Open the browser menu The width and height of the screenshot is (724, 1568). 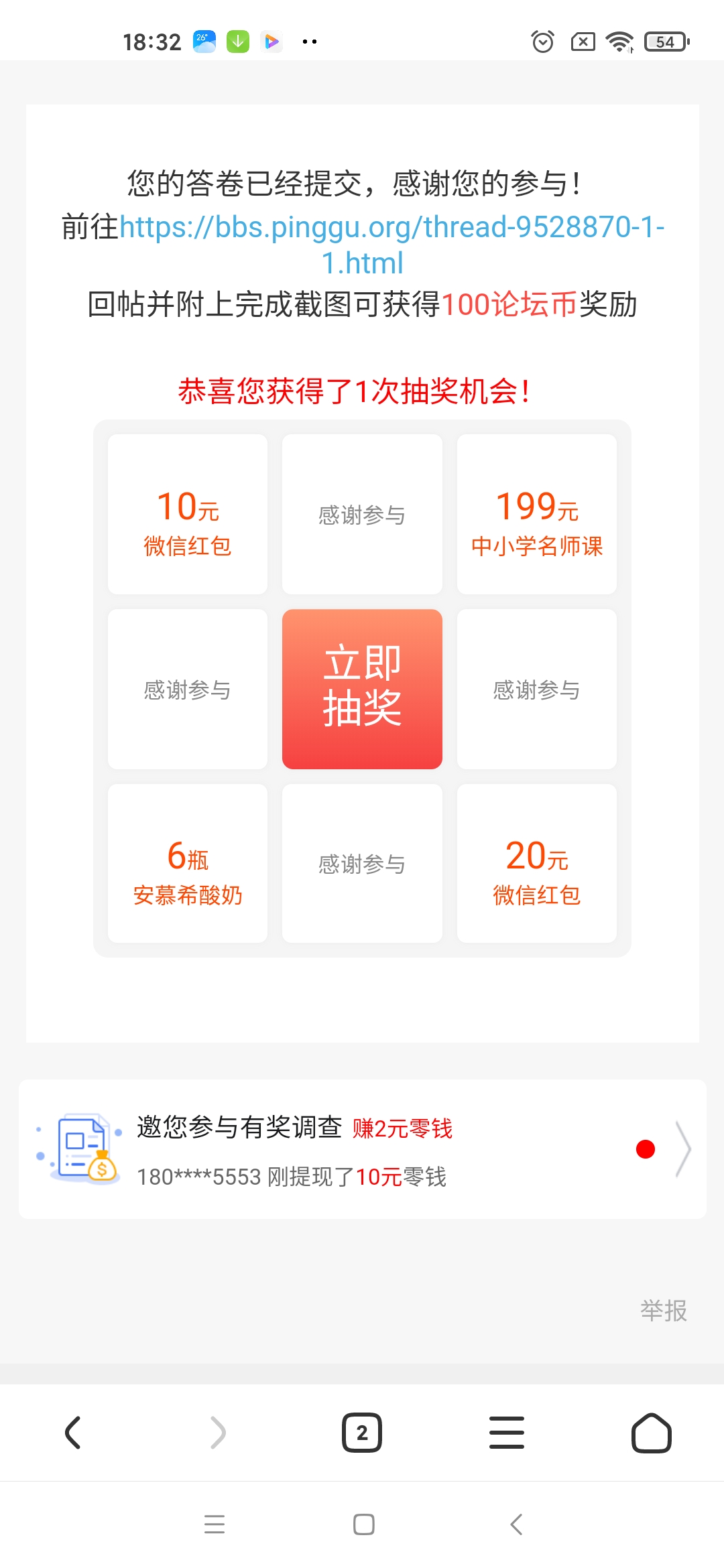pyautogui.click(x=507, y=1433)
